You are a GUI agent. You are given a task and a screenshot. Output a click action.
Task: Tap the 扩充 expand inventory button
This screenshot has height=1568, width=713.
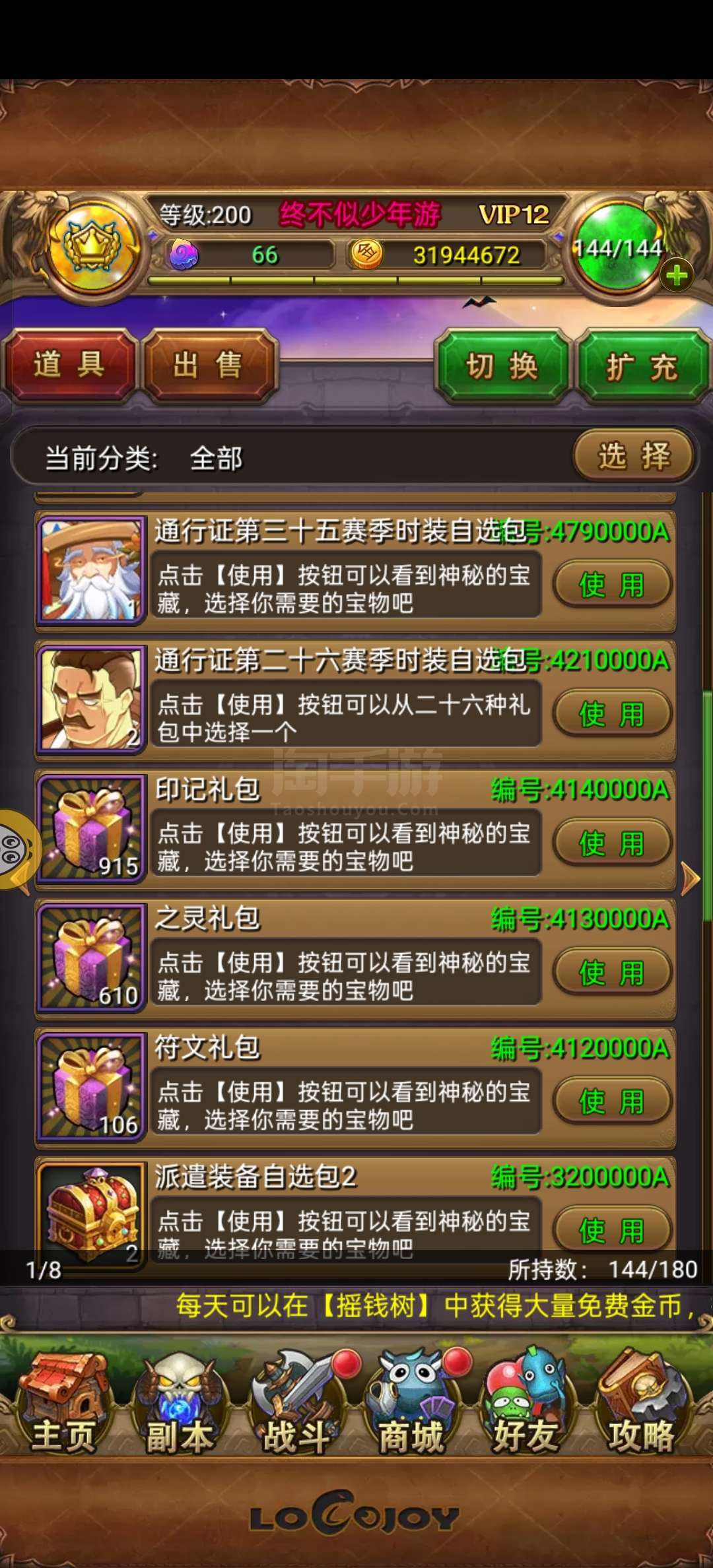[x=642, y=366]
